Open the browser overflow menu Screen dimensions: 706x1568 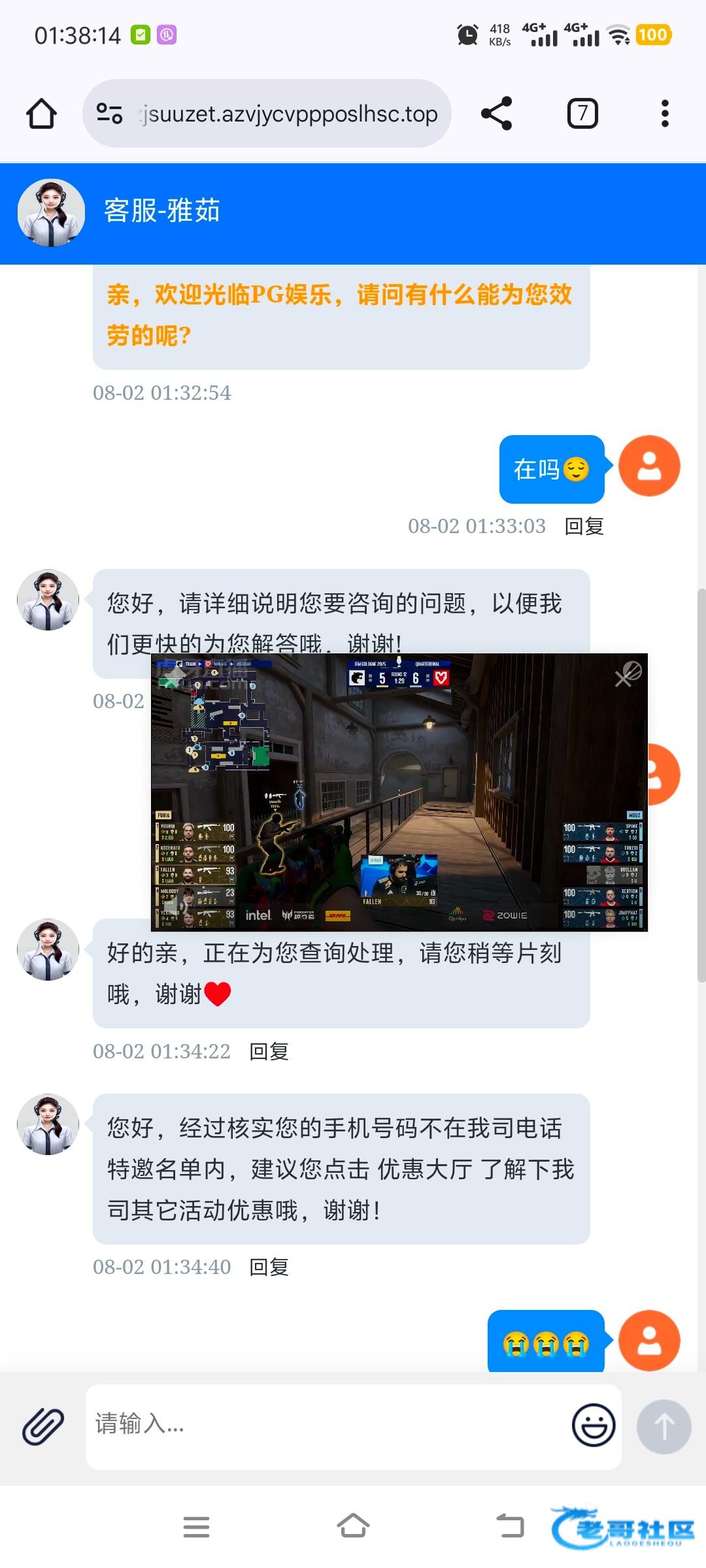coord(665,114)
